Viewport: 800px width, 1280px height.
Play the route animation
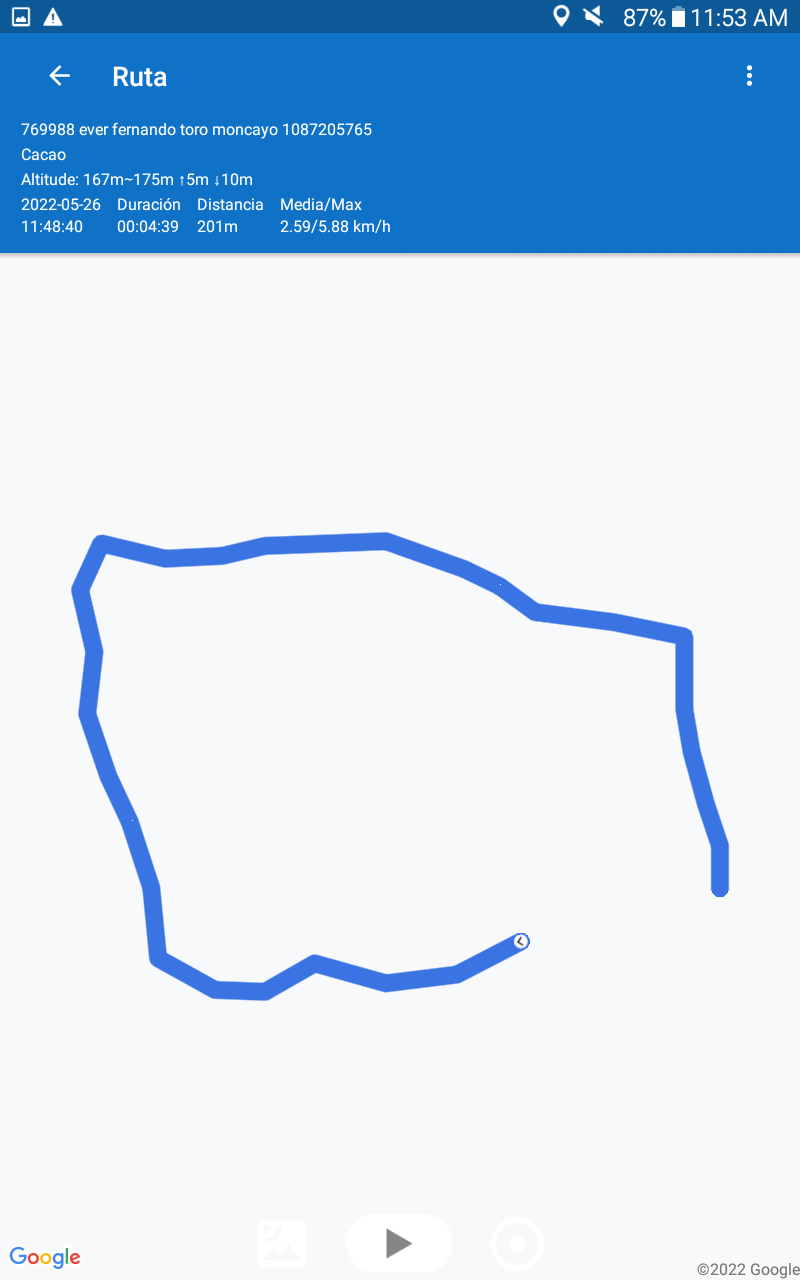(399, 1243)
